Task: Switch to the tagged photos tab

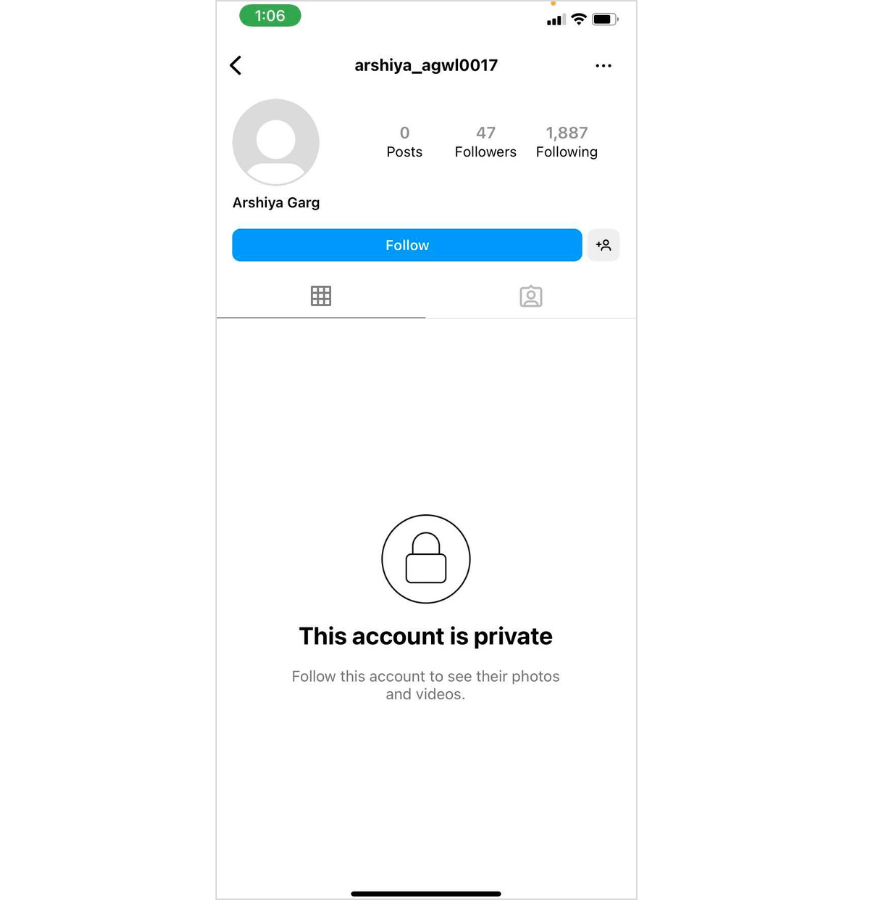Action: tap(531, 296)
